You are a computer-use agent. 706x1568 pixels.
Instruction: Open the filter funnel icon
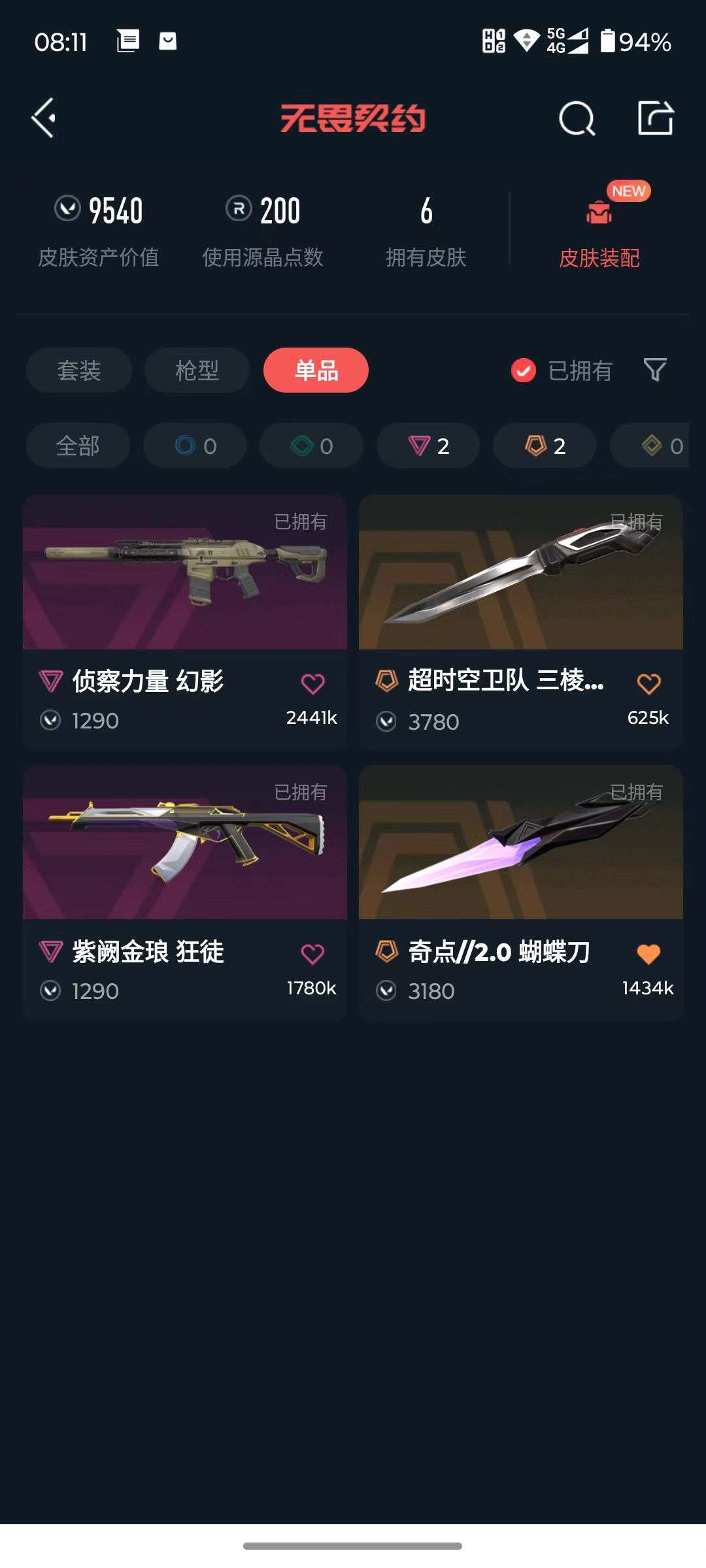(654, 370)
